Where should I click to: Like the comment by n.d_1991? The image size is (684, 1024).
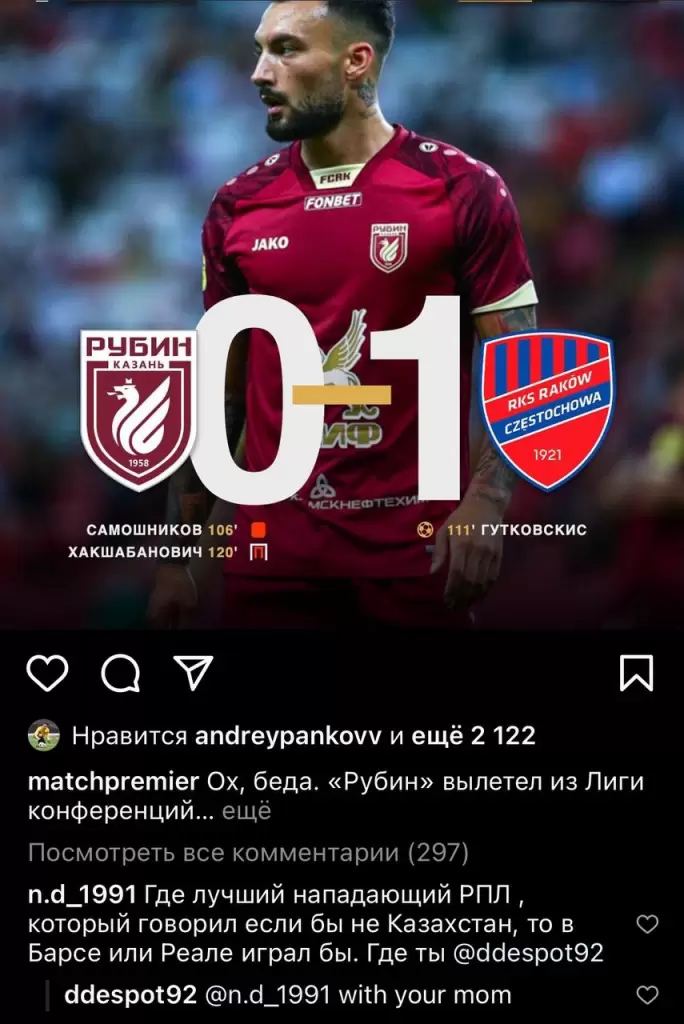[x=648, y=923]
